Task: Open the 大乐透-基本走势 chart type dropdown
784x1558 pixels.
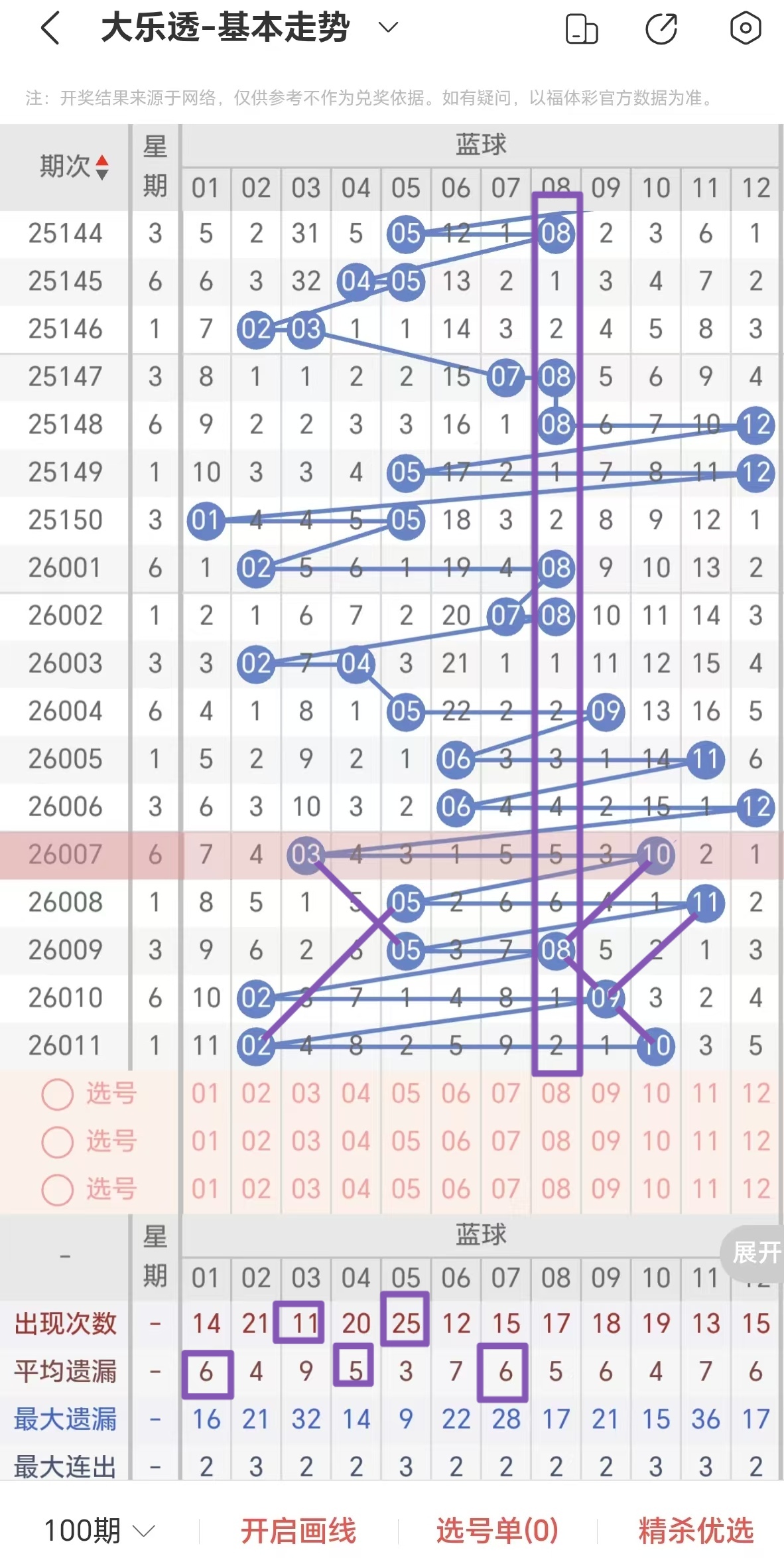Action: (387, 27)
